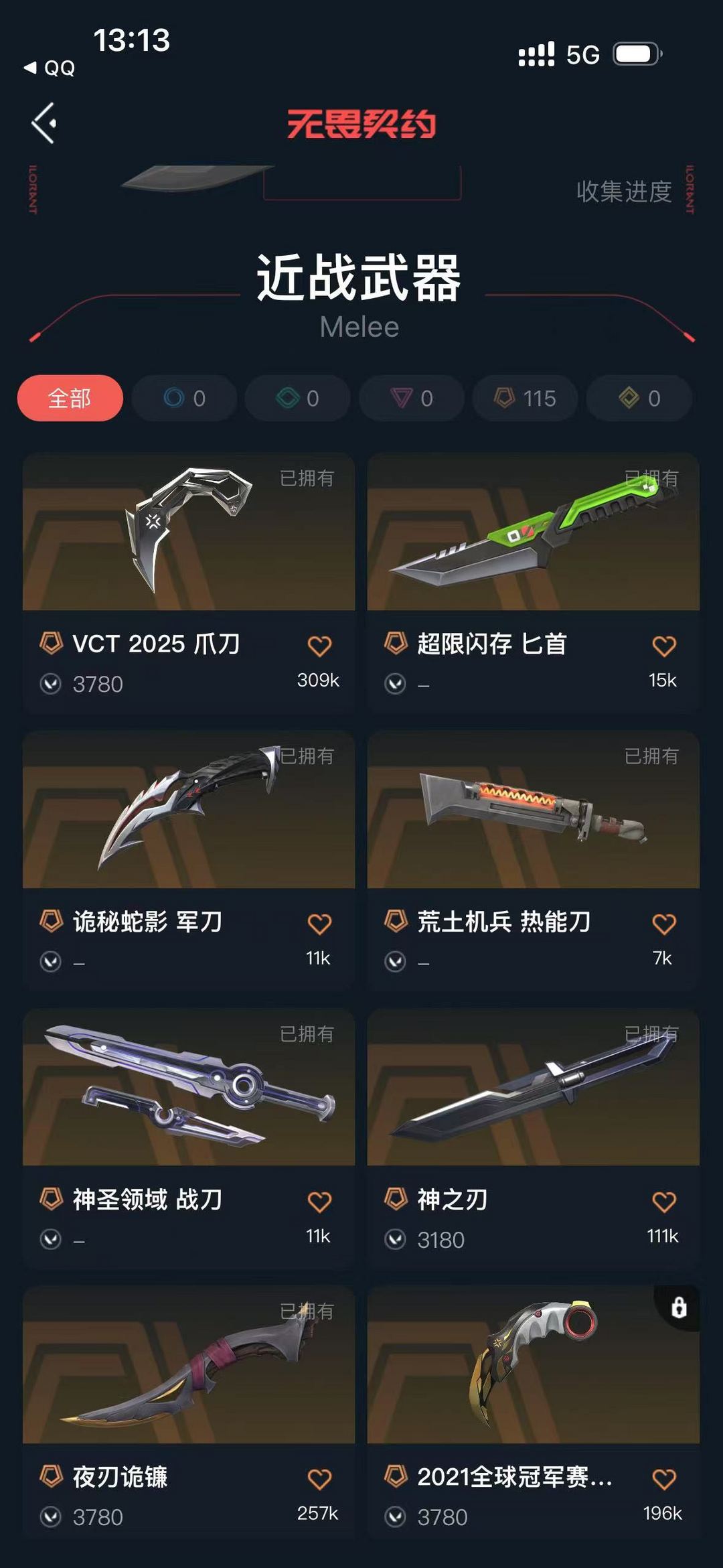View the 神之刃 skin card
Viewport: 723px width, 1568px height.
[534, 1138]
